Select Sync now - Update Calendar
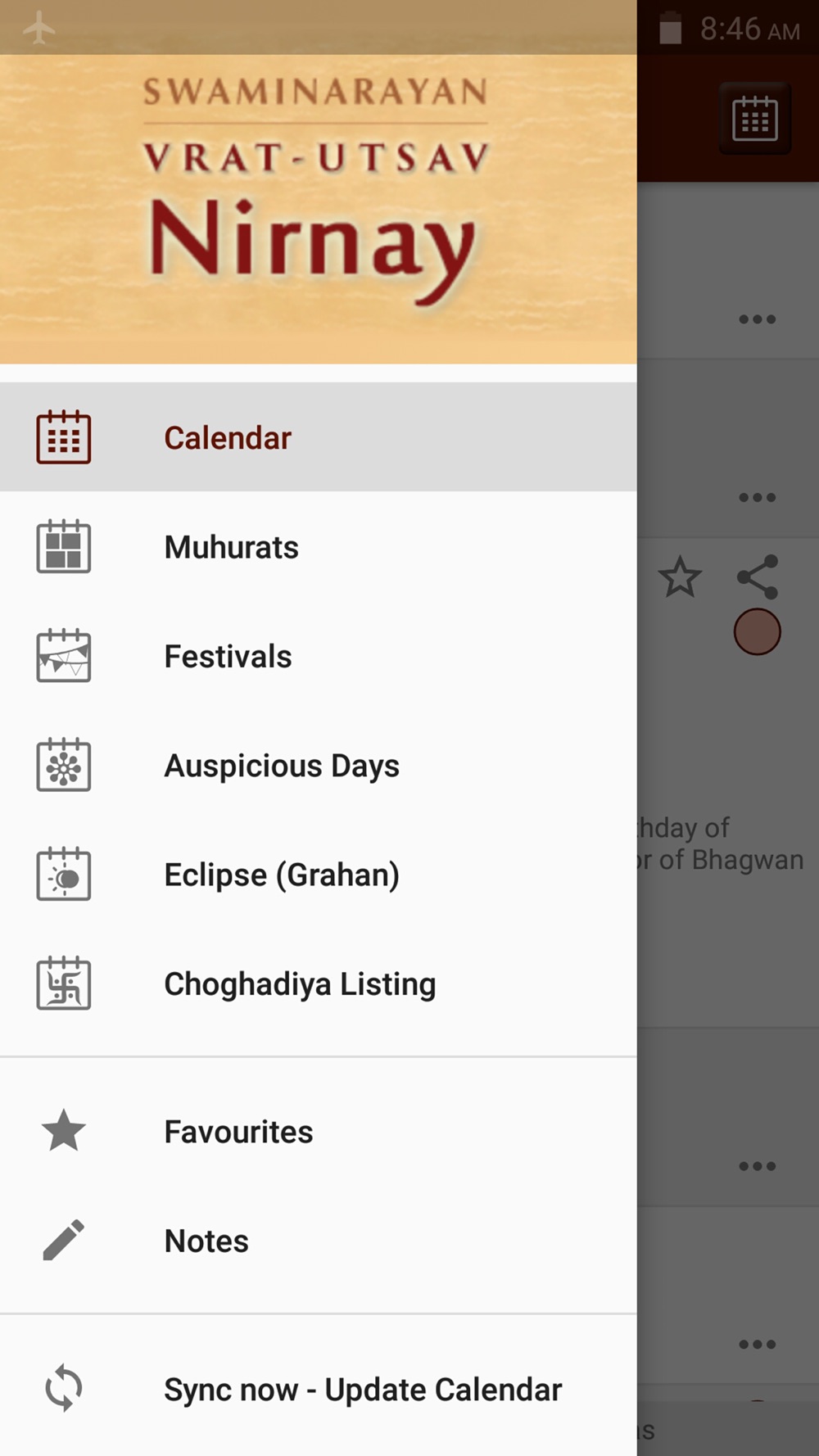819x1456 pixels. [318, 1389]
